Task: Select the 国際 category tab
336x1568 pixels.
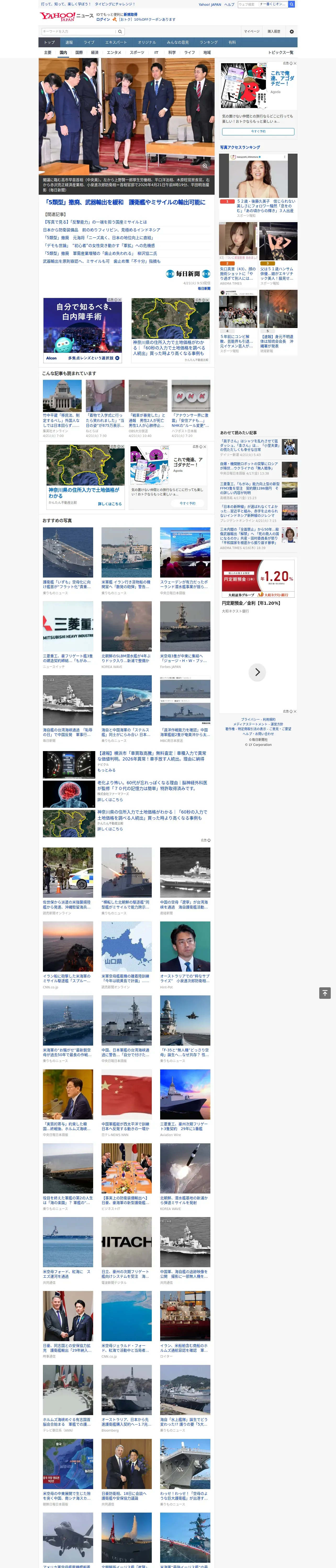Action: [79, 52]
